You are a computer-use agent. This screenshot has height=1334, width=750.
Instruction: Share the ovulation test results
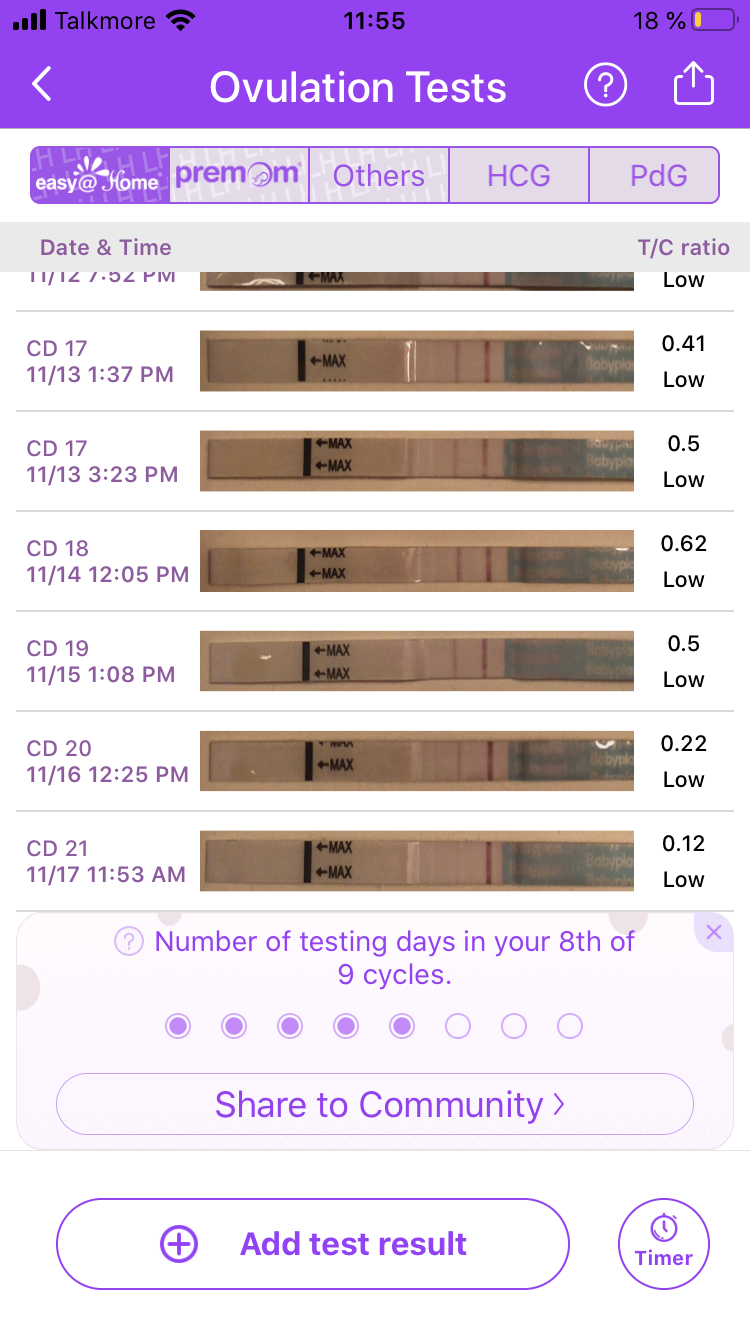click(x=694, y=86)
